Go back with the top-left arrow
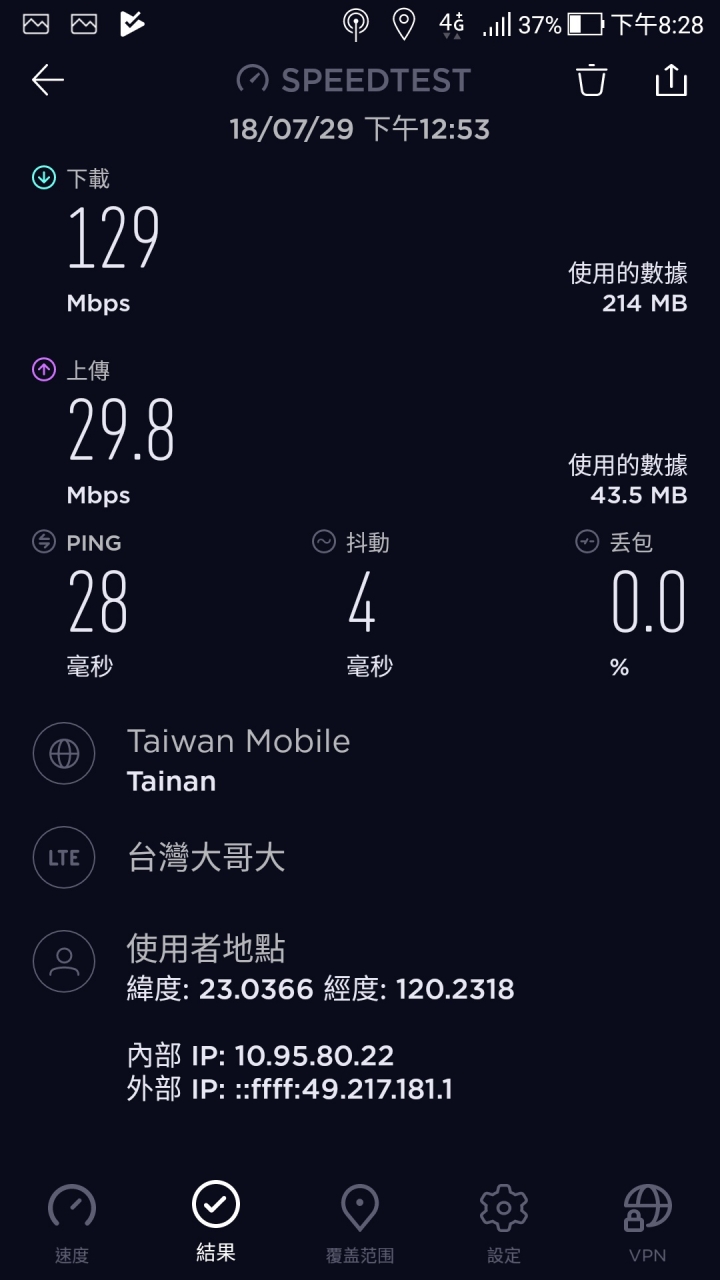The width and height of the screenshot is (720, 1280). [x=48, y=80]
